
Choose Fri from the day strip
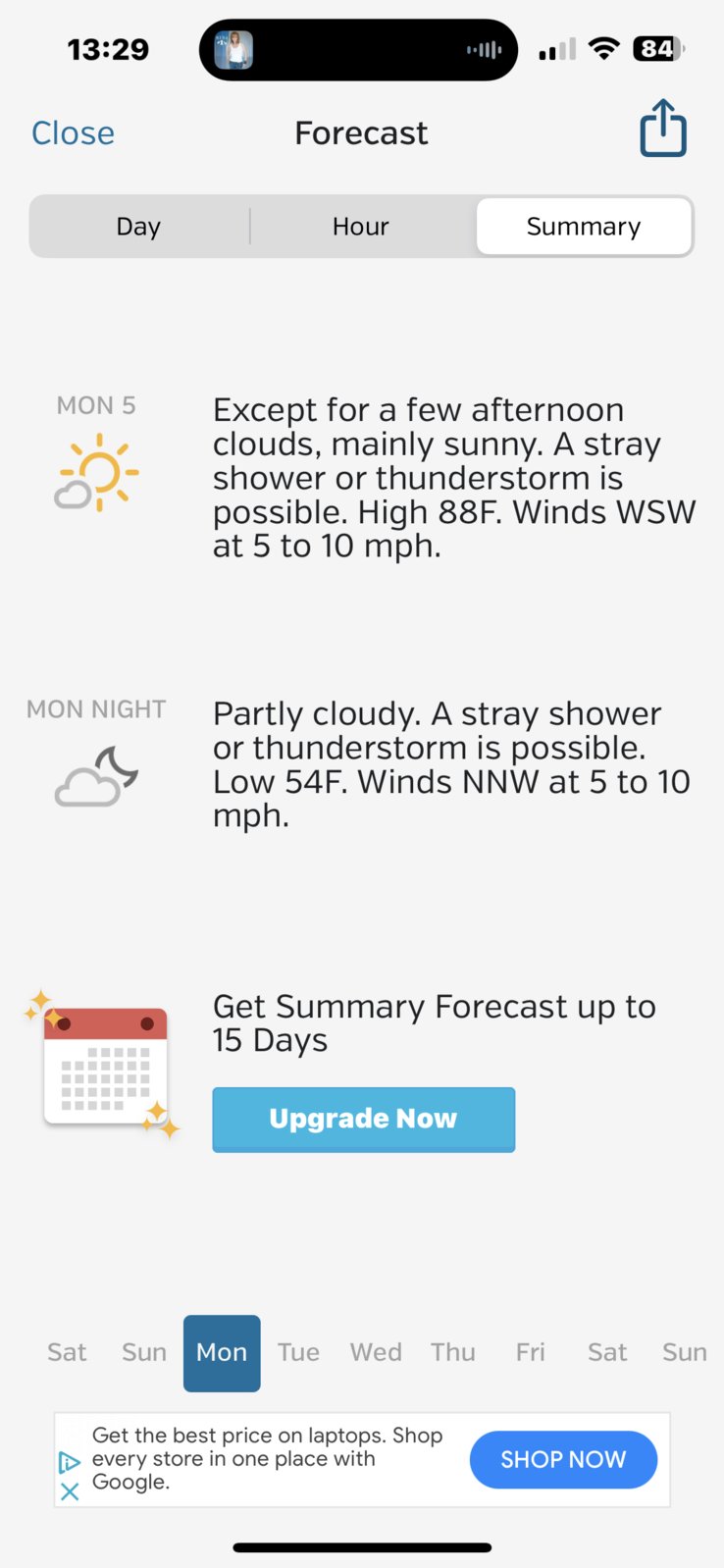click(530, 1352)
